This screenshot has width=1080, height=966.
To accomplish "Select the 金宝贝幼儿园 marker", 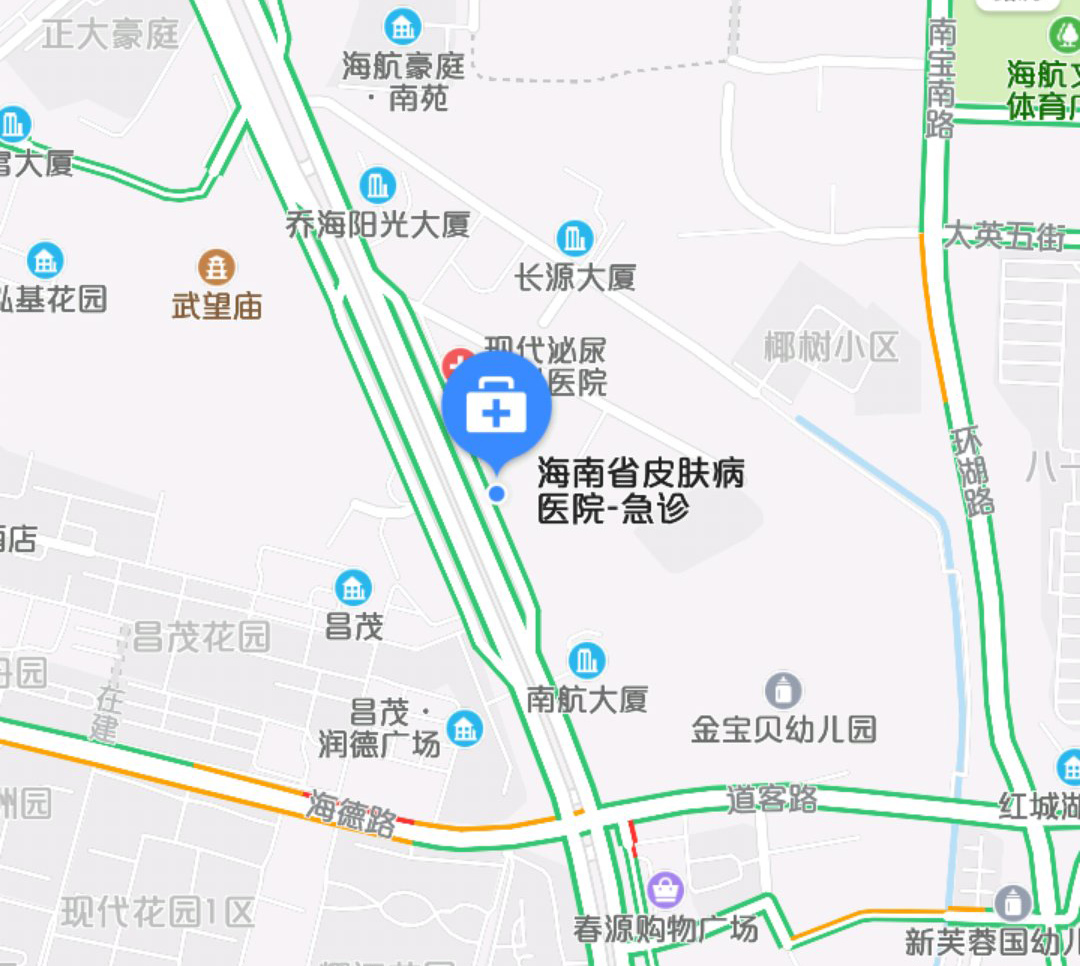I will [x=783, y=689].
